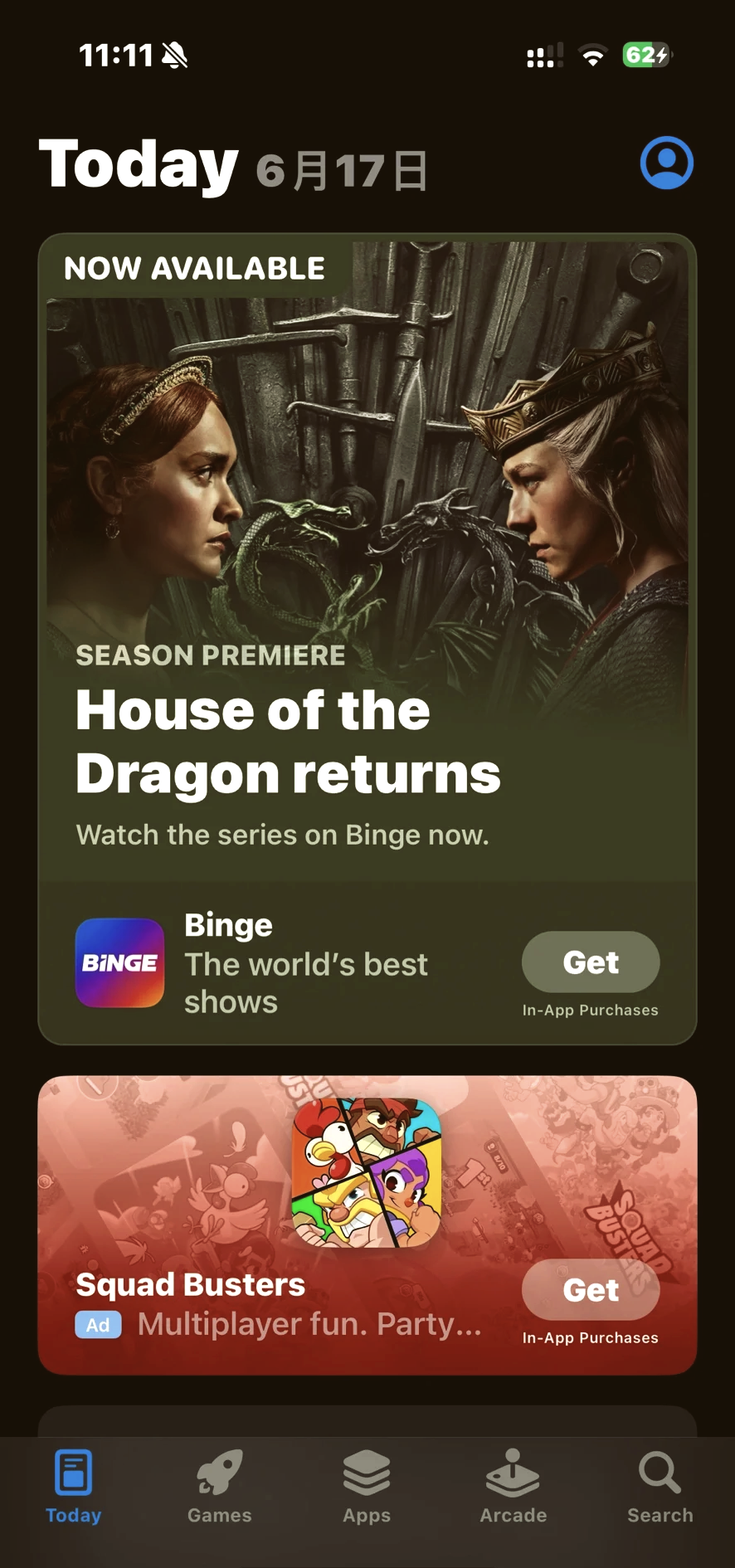The height and width of the screenshot is (1568, 735).
Task: Open the account profile icon
Action: click(x=666, y=163)
